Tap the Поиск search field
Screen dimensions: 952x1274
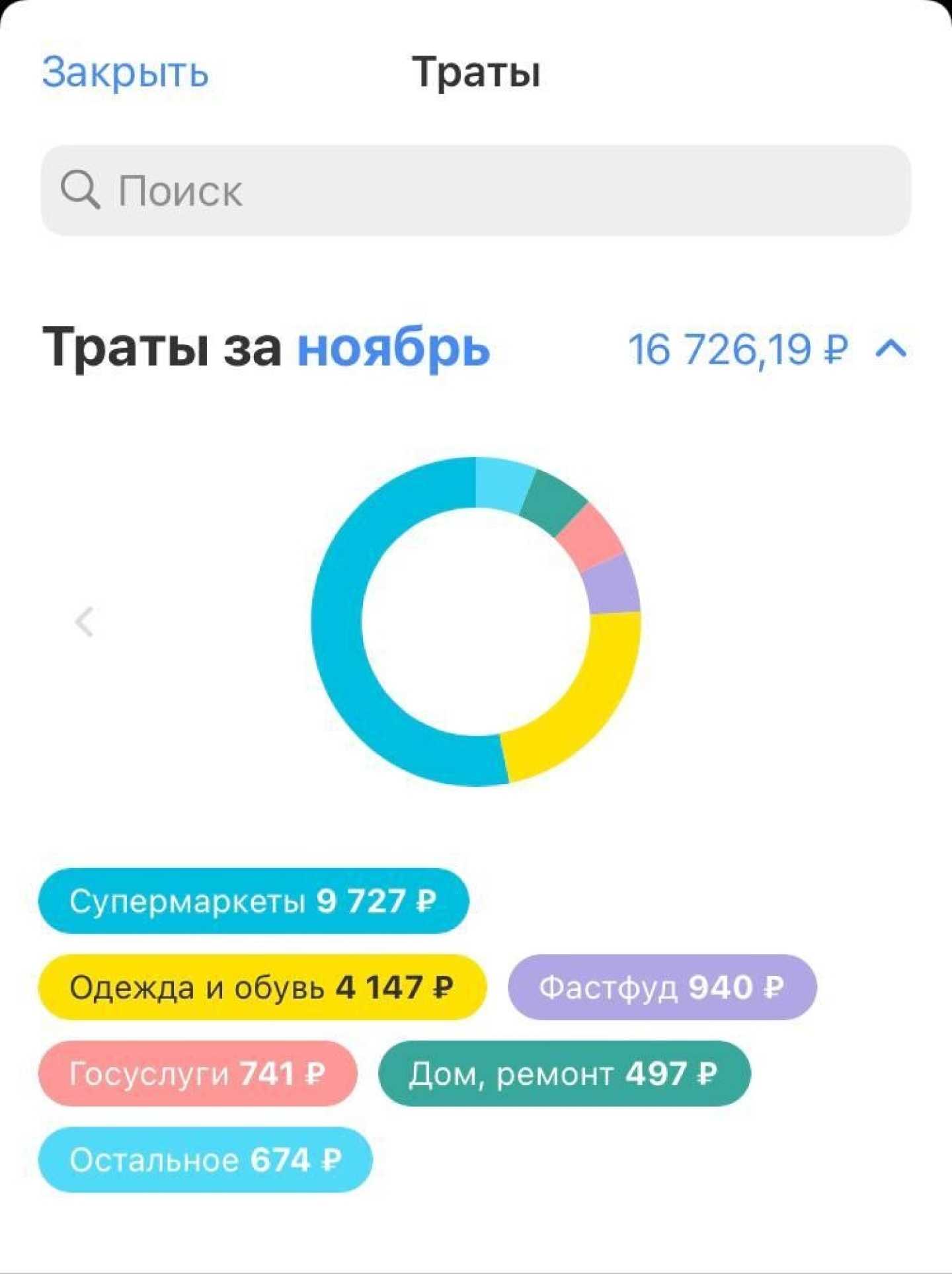476,190
